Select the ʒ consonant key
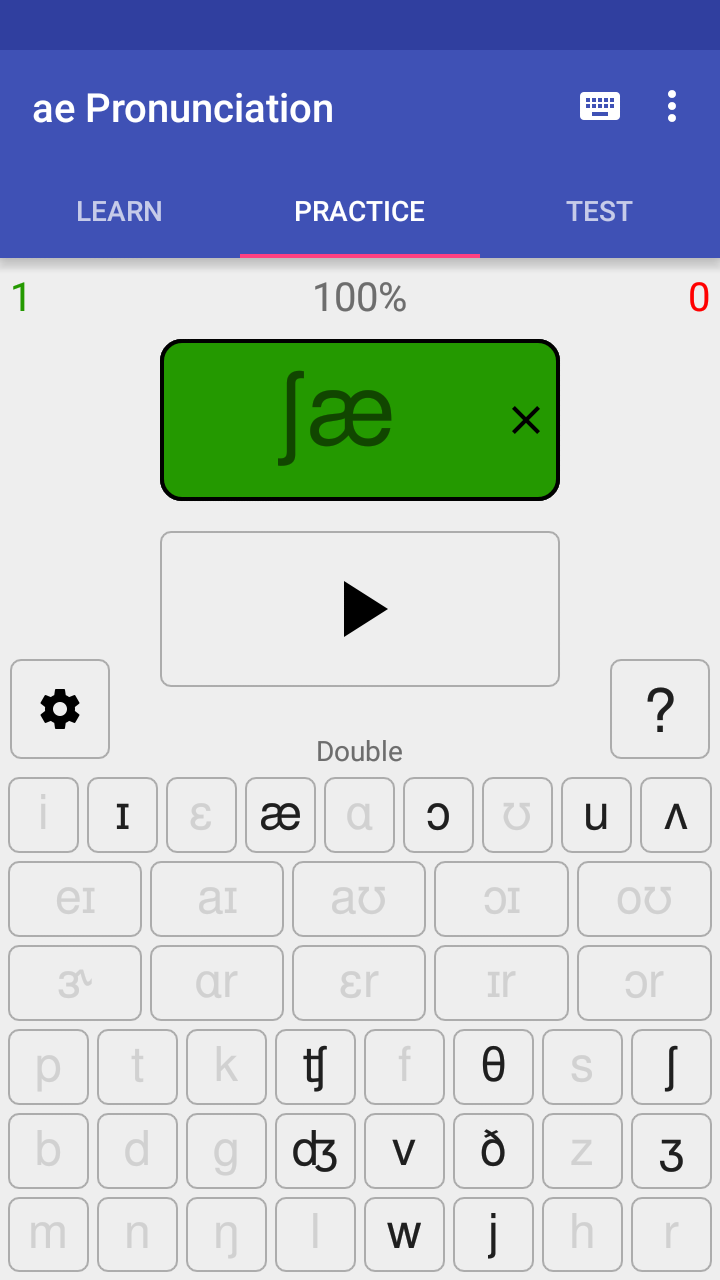Viewport: 720px width, 1280px height. coord(672,1151)
